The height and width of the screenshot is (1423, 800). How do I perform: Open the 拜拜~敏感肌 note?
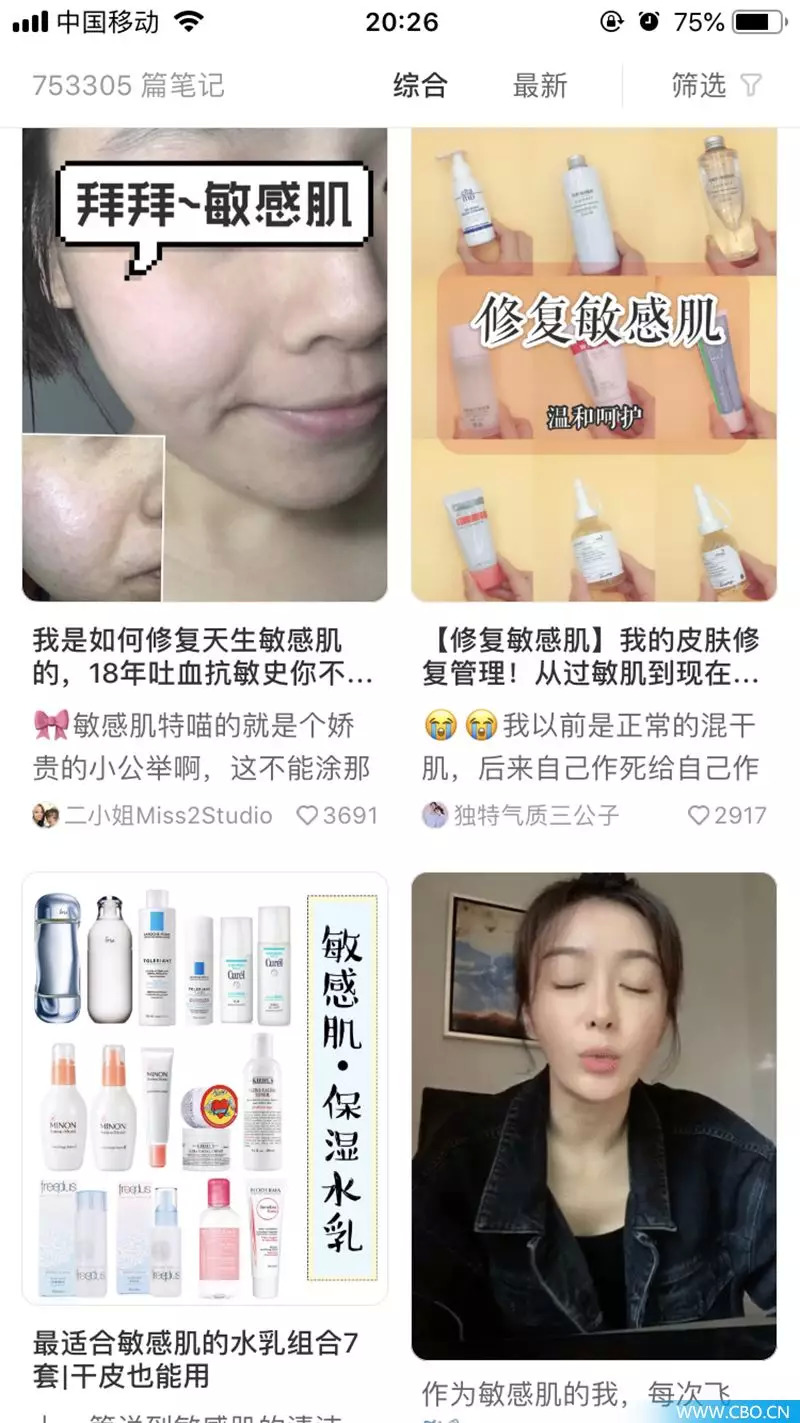[205, 365]
